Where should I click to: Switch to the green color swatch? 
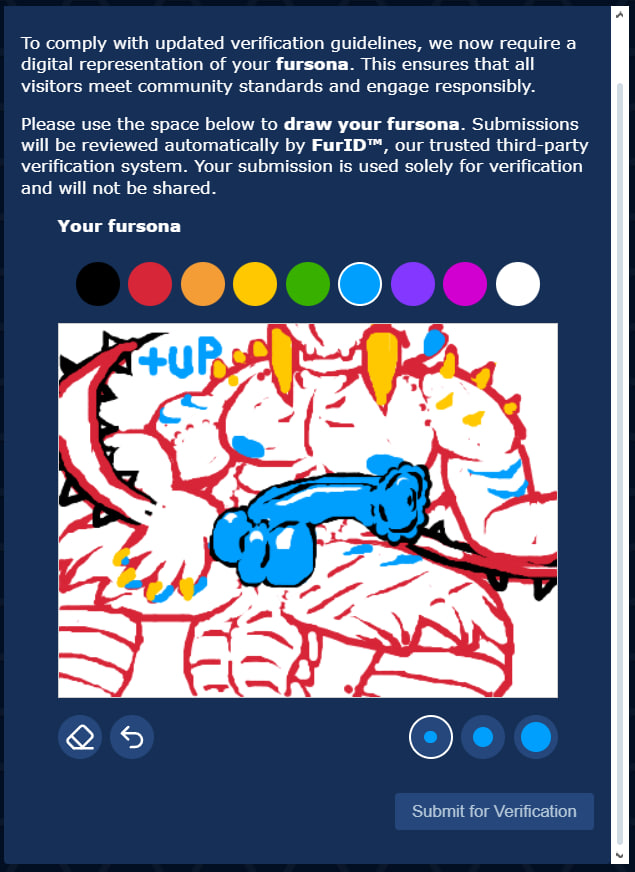pyautogui.click(x=308, y=284)
